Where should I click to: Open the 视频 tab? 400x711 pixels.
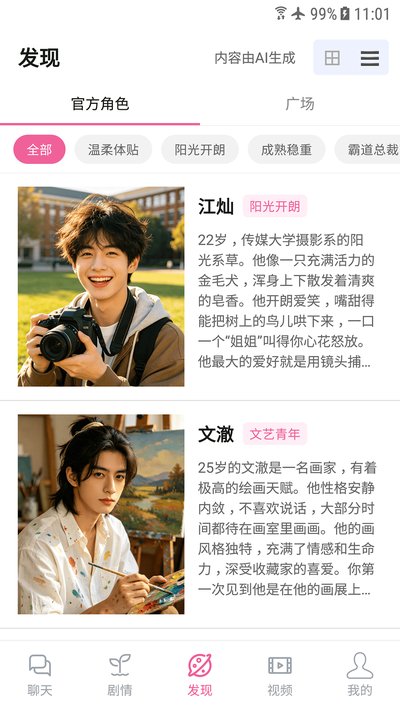click(x=280, y=675)
